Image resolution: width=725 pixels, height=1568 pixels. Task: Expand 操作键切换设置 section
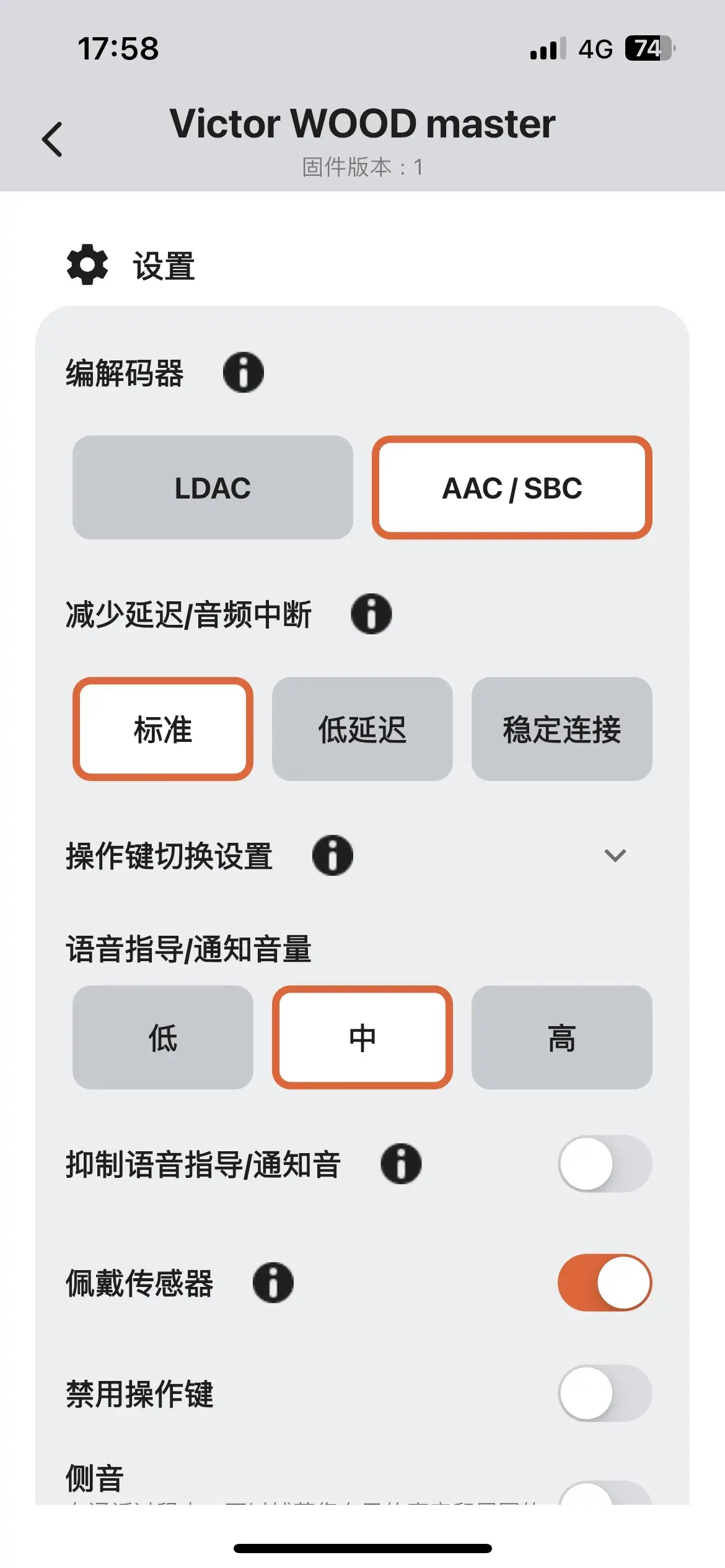[x=615, y=856]
